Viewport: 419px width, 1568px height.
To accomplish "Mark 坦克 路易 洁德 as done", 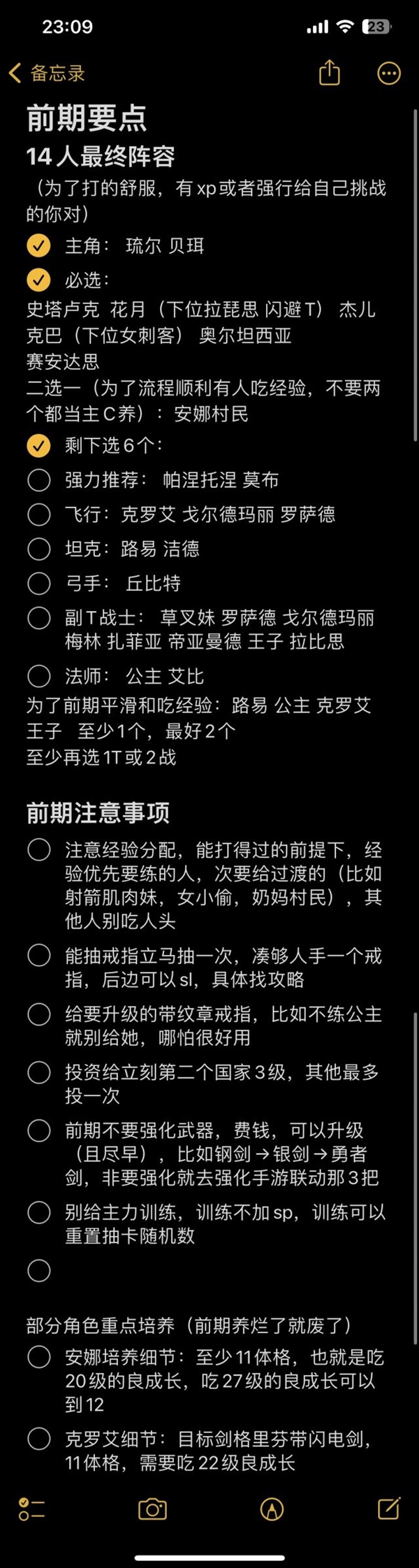I will coord(38,549).
